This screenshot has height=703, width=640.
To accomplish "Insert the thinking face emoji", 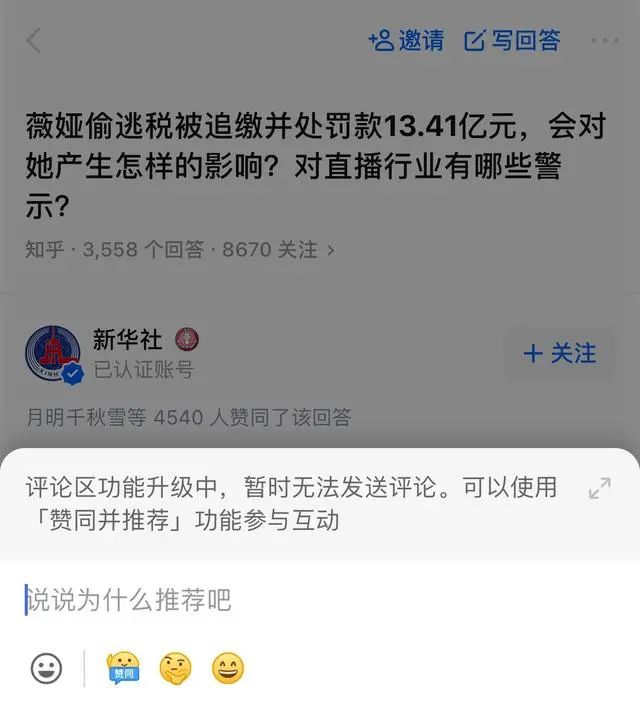I will click(175, 668).
